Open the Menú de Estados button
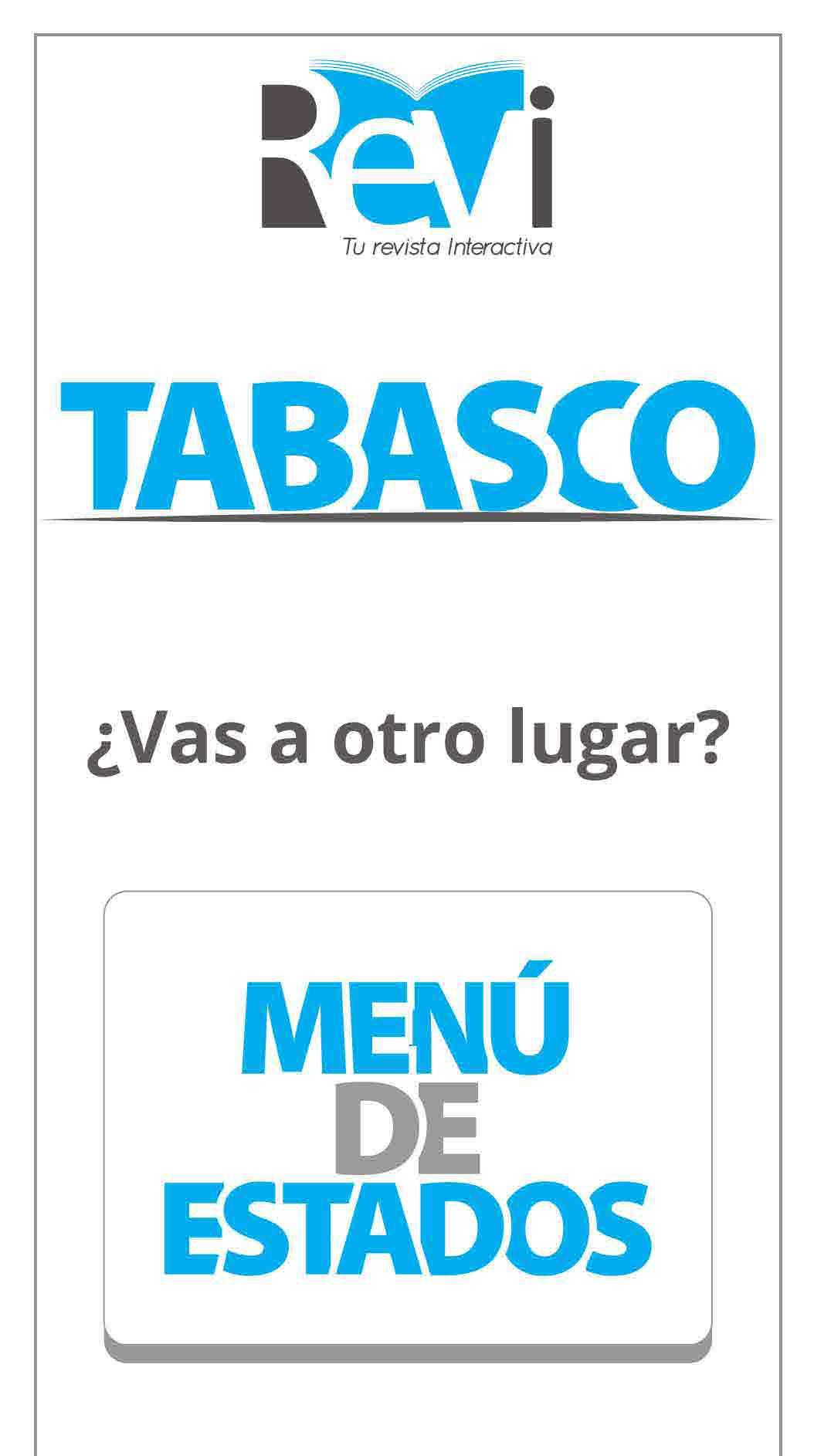The height and width of the screenshot is (1456, 814). pos(407,1119)
